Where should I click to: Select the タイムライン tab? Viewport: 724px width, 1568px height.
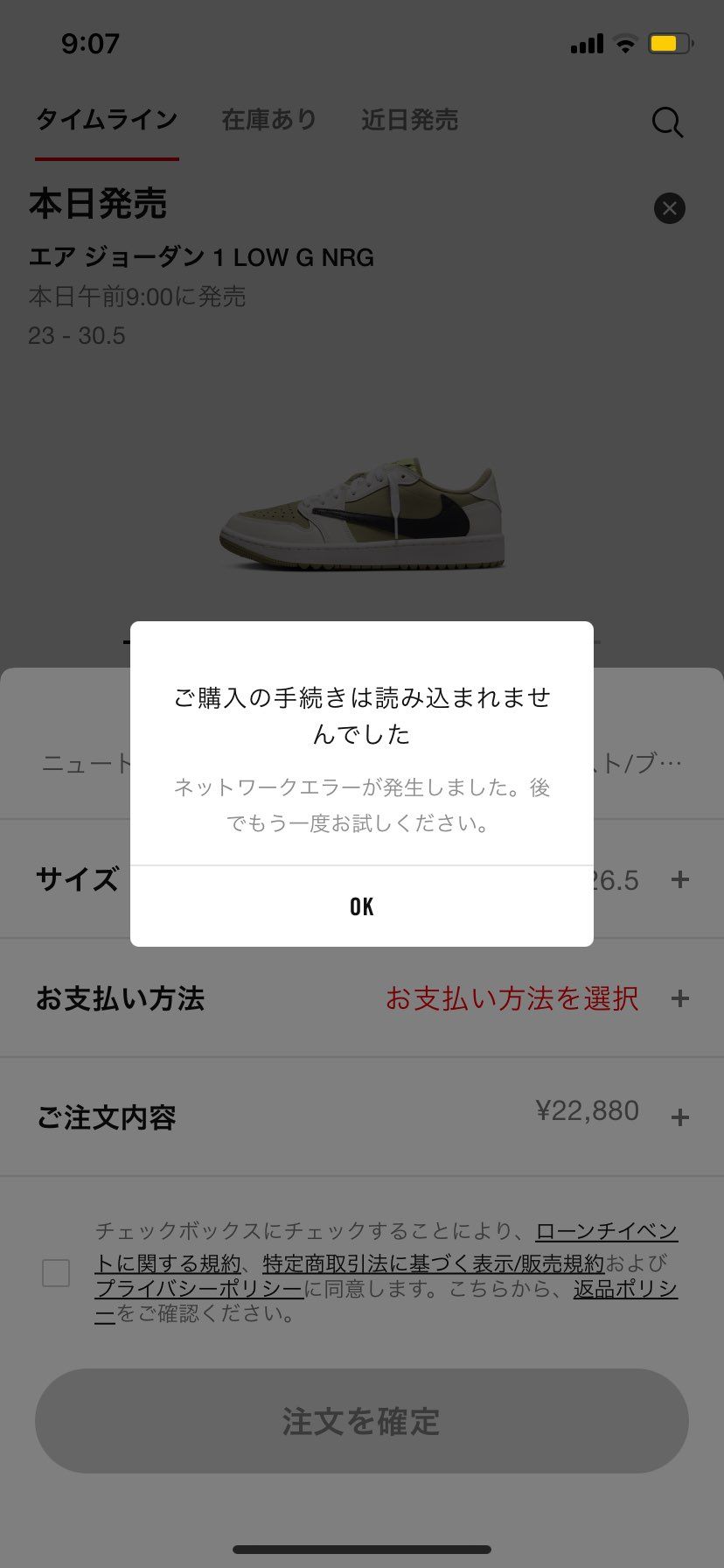coord(105,120)
